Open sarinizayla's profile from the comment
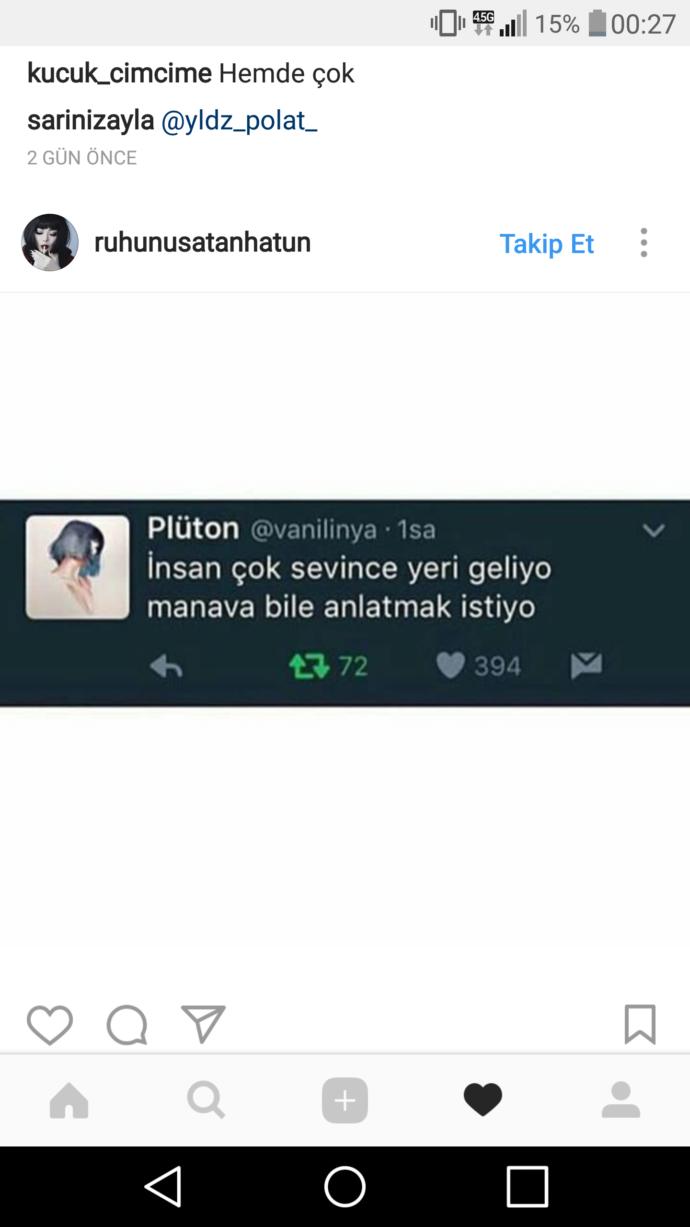The height and width of the screenshot is (1227, 690). (x=91, y=121)
